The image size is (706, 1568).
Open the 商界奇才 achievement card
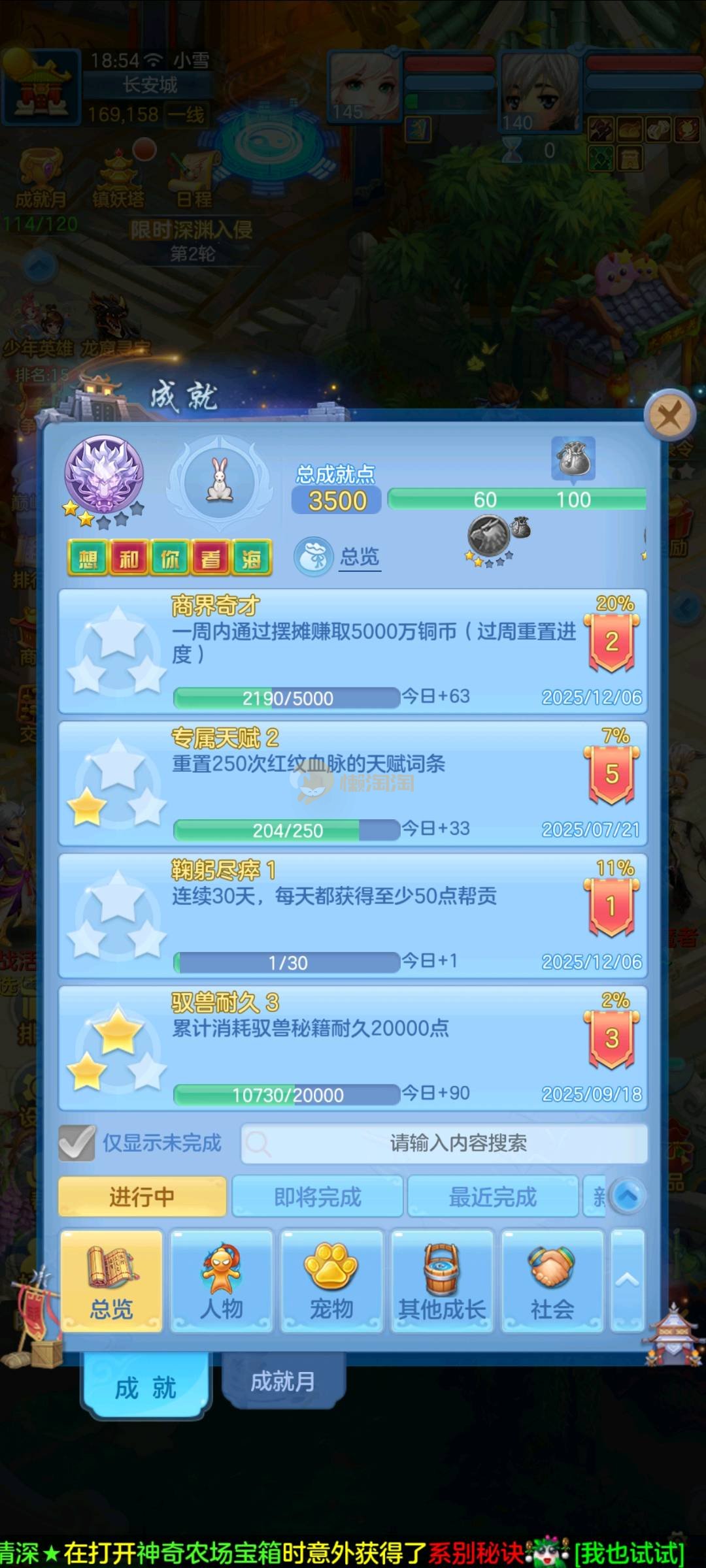point(353,651)
